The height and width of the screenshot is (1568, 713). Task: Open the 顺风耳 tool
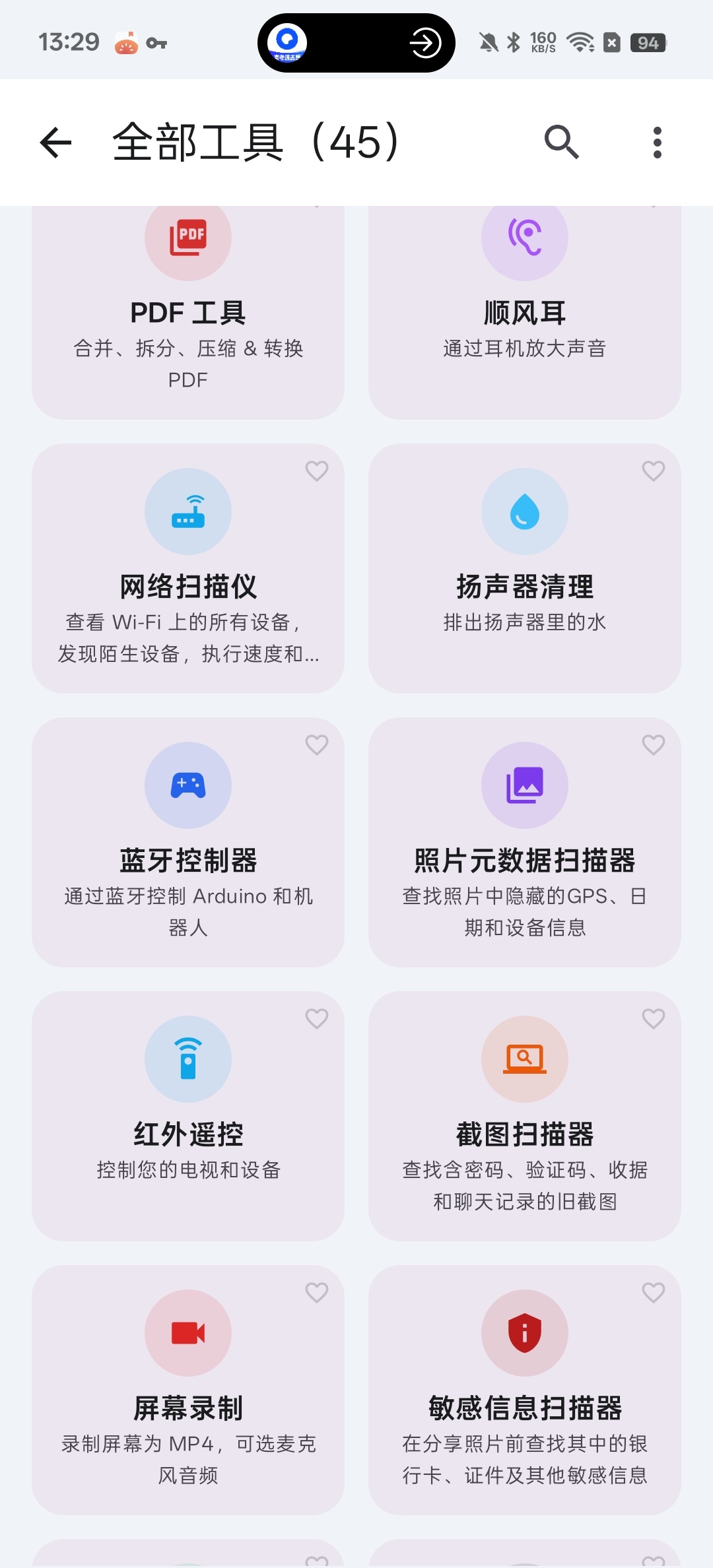[525, 312]
